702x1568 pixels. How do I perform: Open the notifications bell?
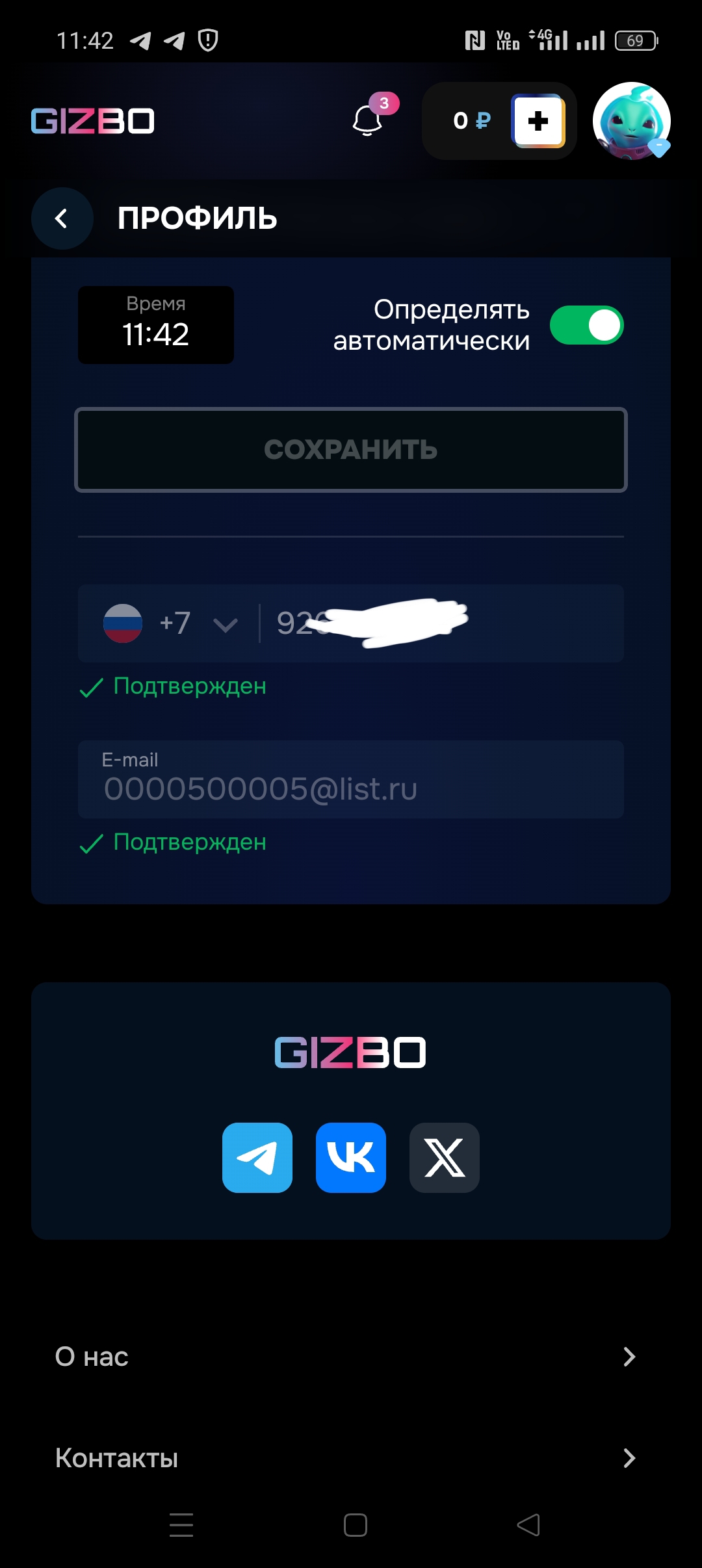pyautogui.click(x=368, y=120)
